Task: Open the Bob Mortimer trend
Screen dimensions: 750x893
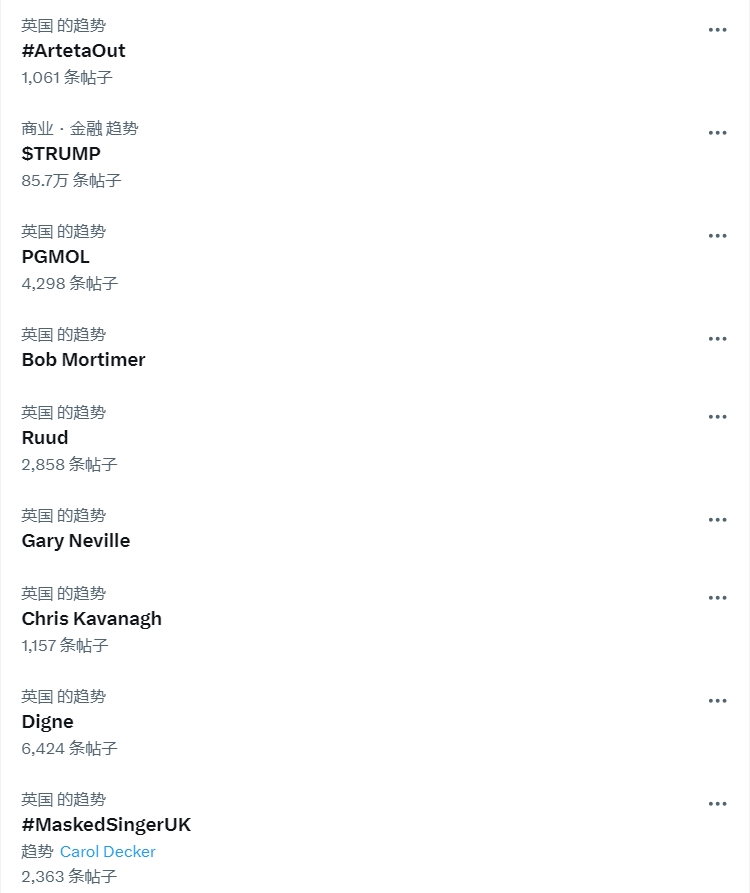Action: coord(84,359)
